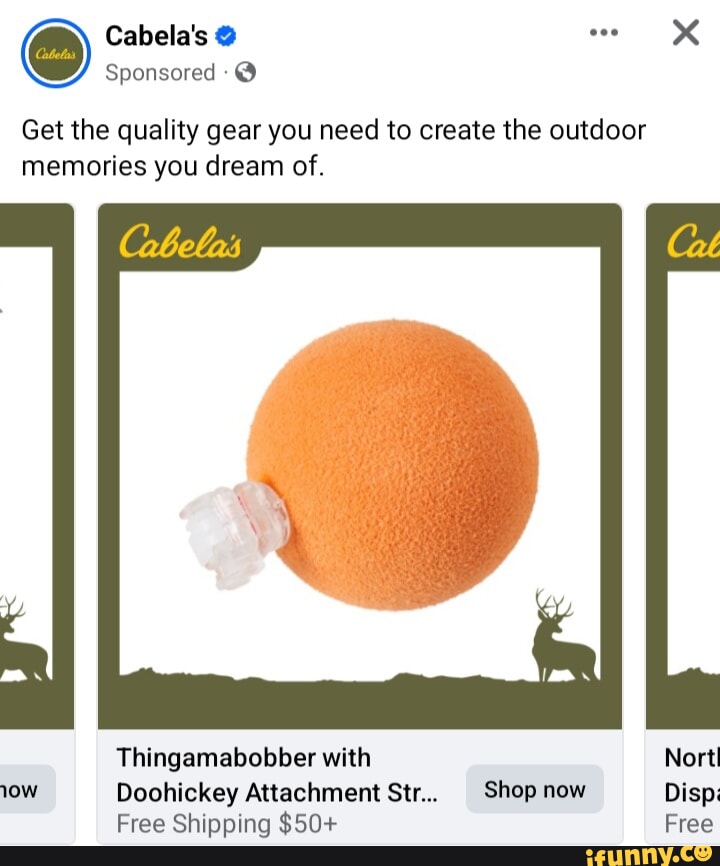This screenshot has width=720, height=866.
Task: Open Cabela's profile picture
Action: click(x=56, y=54)
